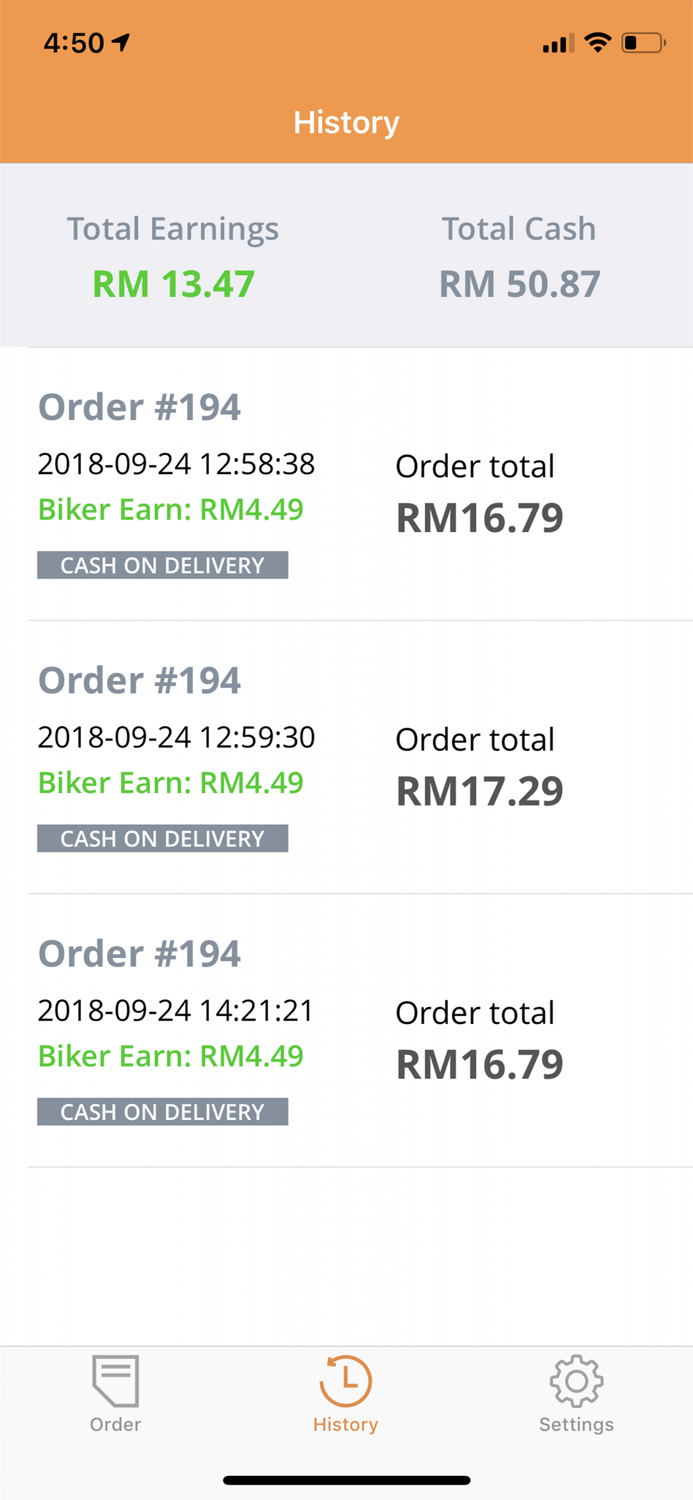693x1500 pixels.
Task: Select the History tab
Action: (346, 1394)
